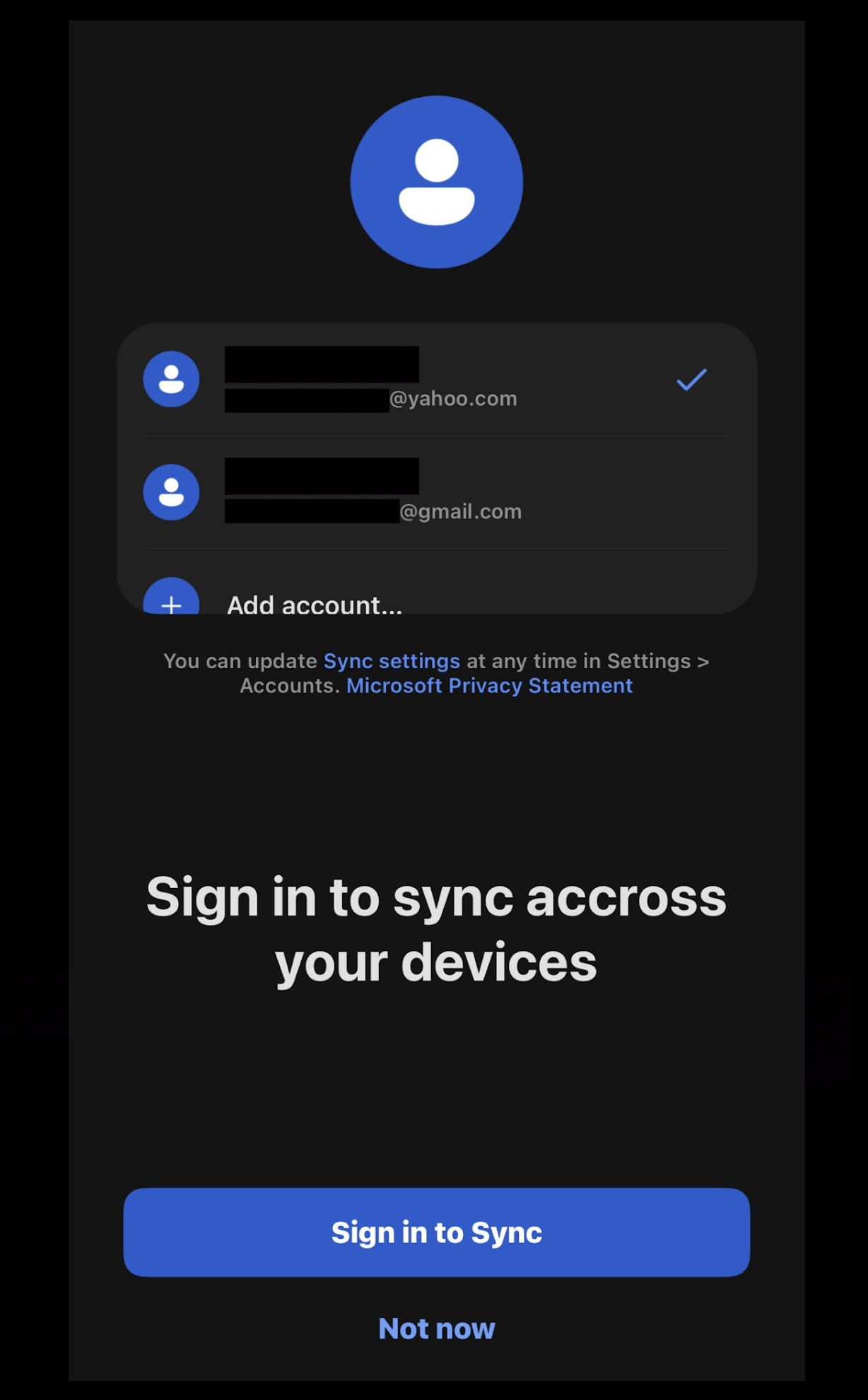Tap Add account option
The width and height of the screenshot is (868, 1400).
(315, 604)
